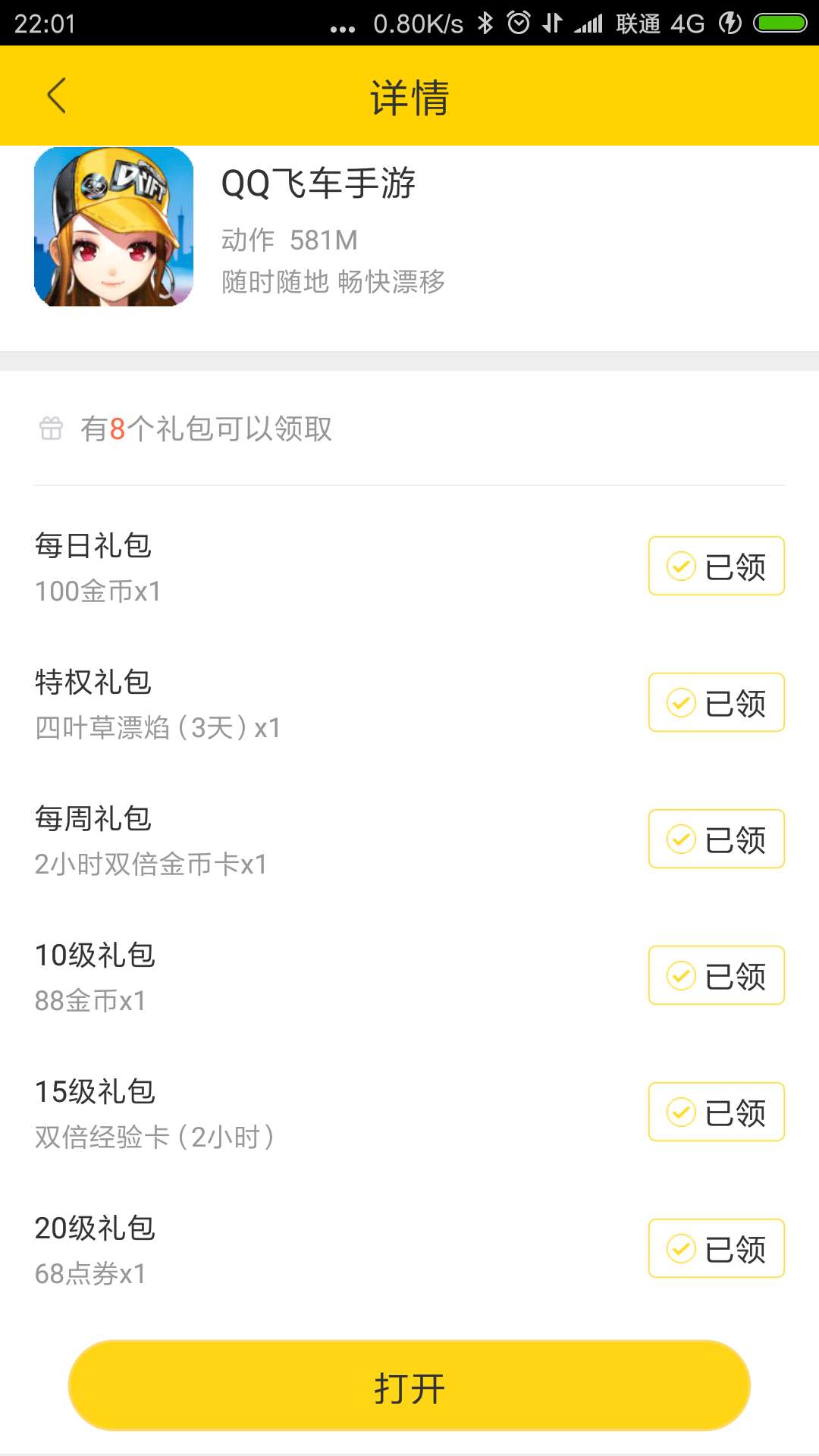
Task: Tap the 已领 button for 20级礼包
Action: point(716,1248)
